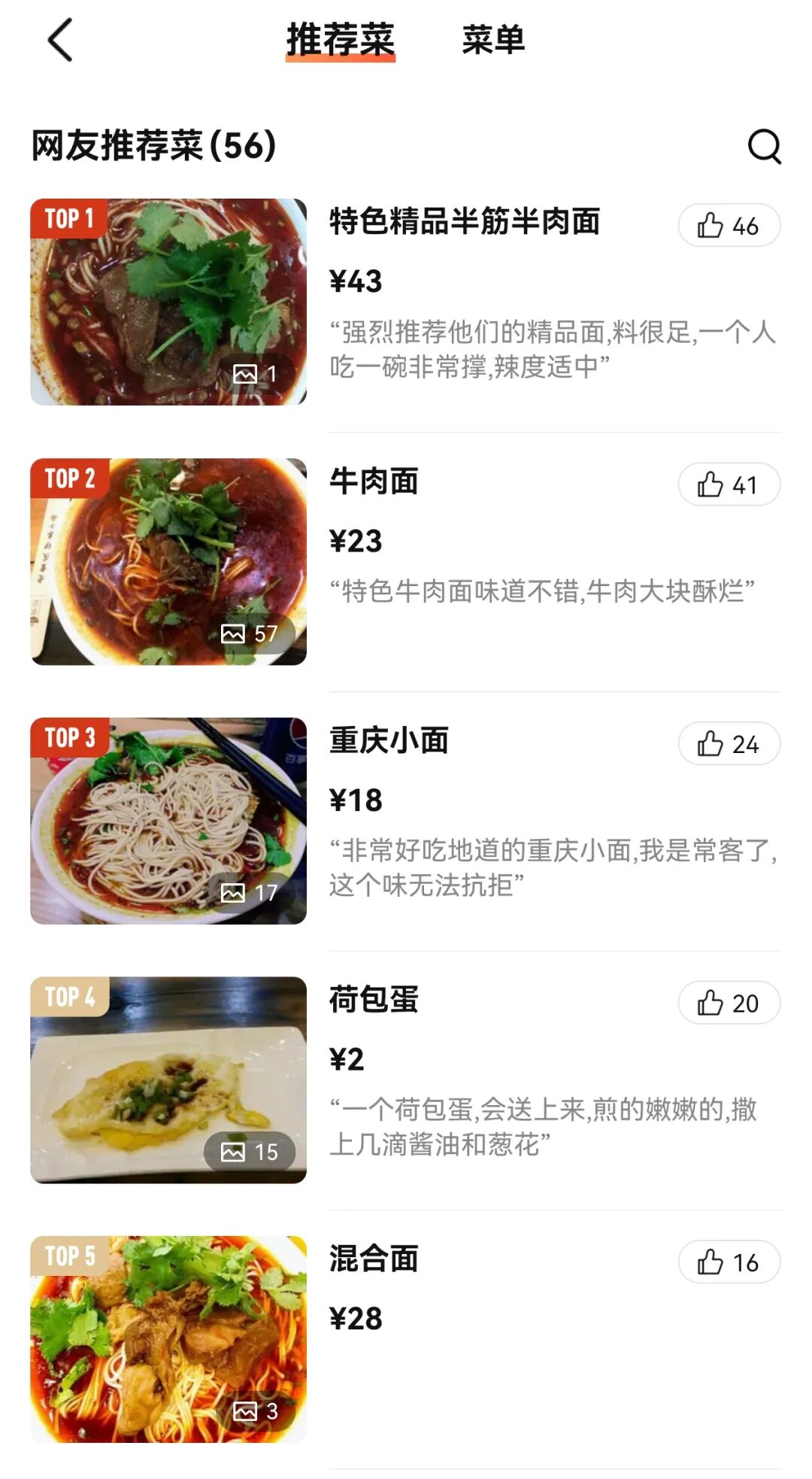The width and height of the screenshot is (812, 1479).
Task: Select the 推荐菜 tab
Action: (341, 40)
